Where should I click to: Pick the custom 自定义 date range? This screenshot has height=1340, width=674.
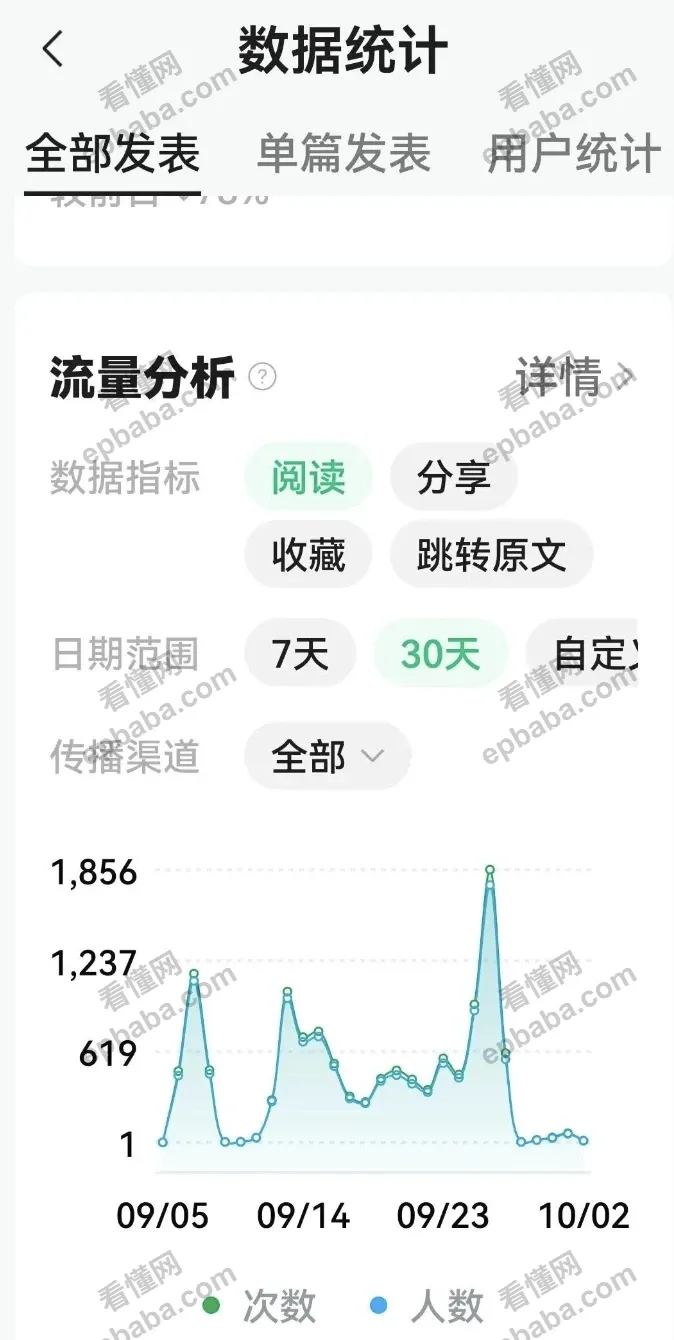(x=590, y=654)
